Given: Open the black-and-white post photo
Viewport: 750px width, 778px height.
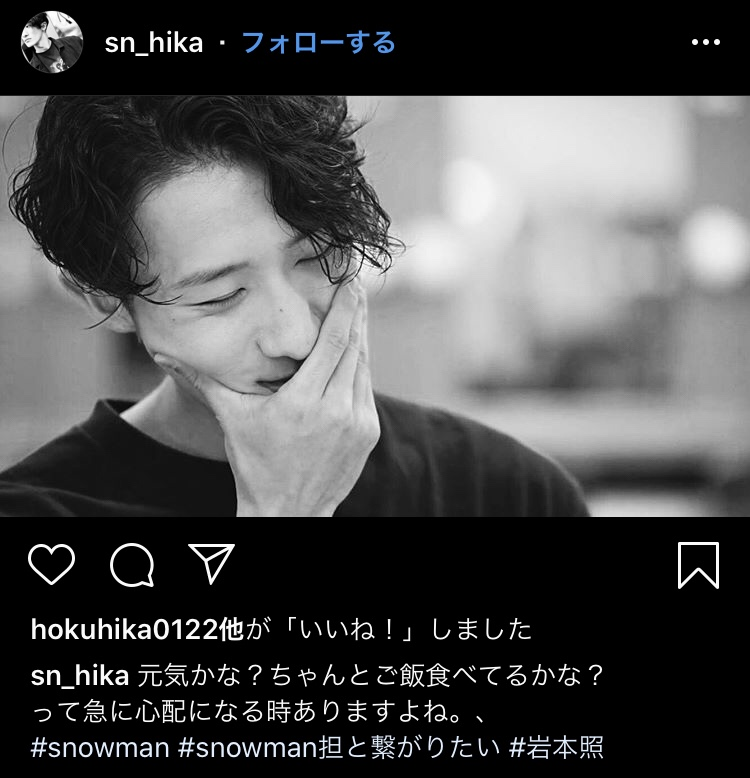Looking at the screenshot, I should (375, 306).
